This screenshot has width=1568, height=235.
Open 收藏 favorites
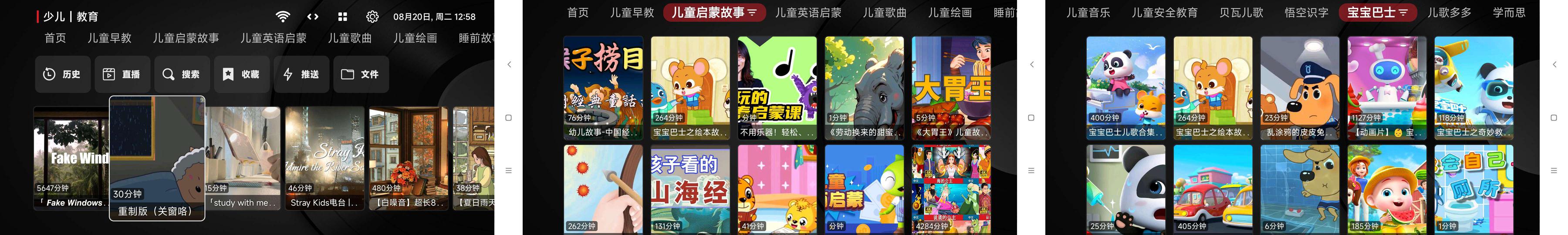point(241,74)
